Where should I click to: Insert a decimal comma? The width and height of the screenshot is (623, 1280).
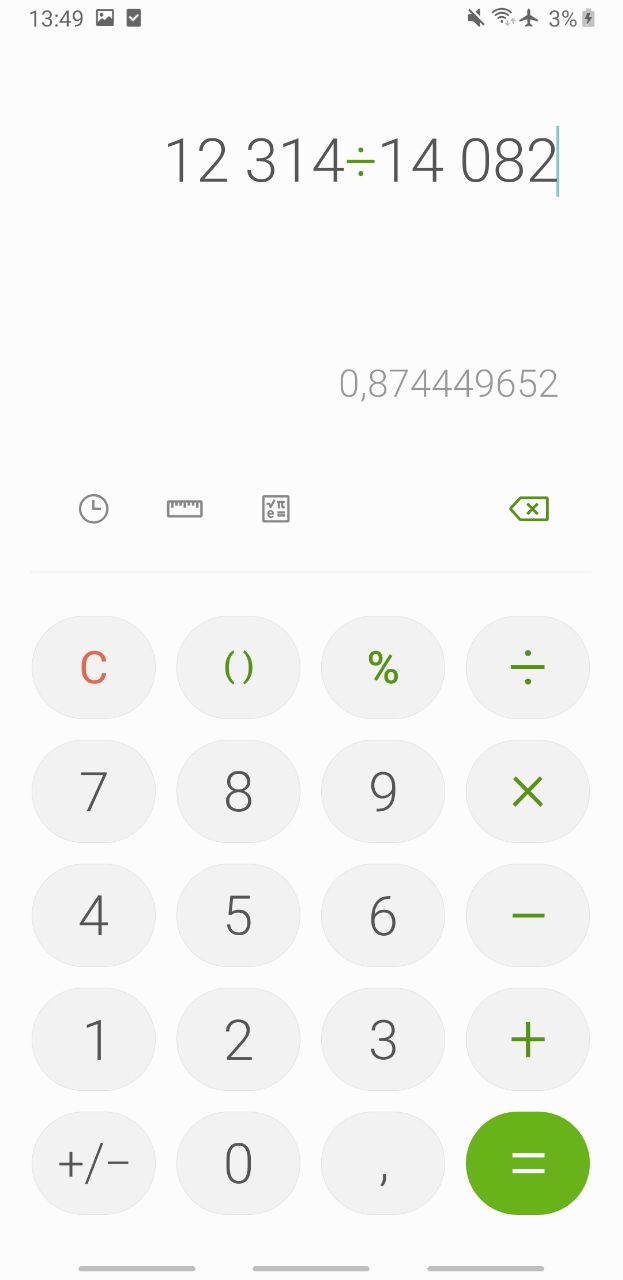point(383,1163)
